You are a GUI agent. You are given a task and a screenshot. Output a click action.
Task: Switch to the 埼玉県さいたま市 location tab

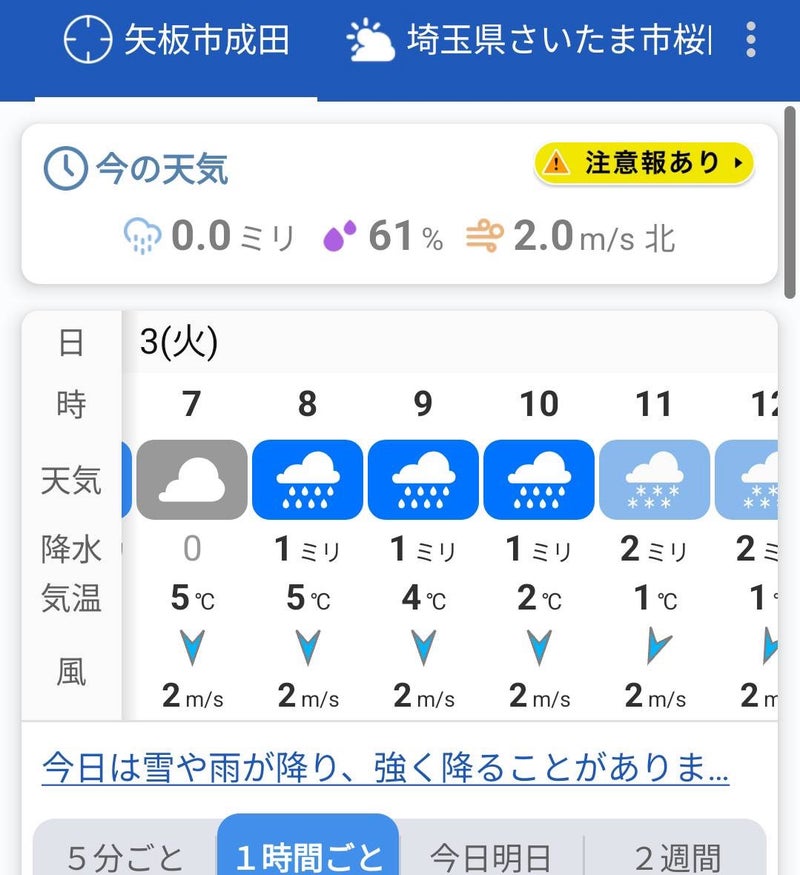click(x=530, y=41)
